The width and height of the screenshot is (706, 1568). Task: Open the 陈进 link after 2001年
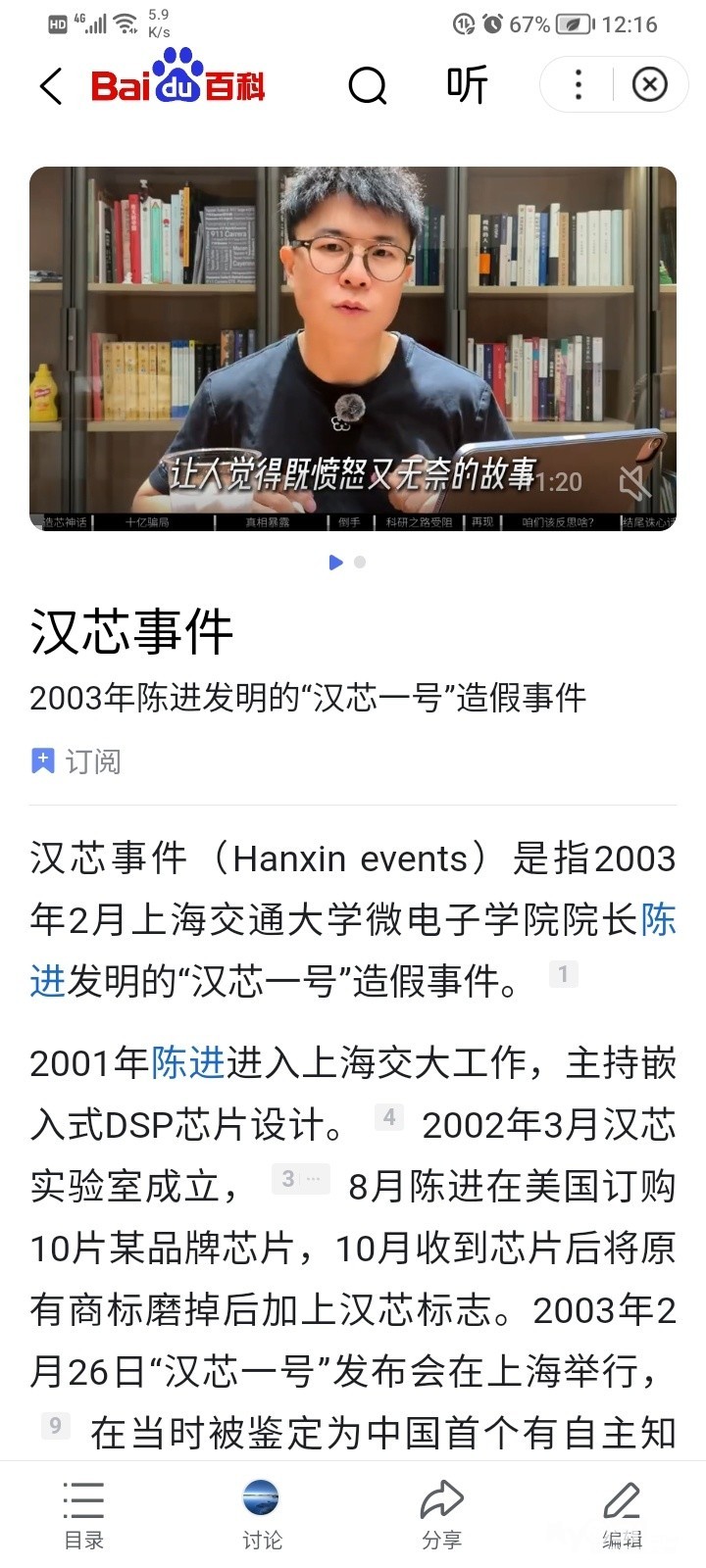tap(188, 1063)
